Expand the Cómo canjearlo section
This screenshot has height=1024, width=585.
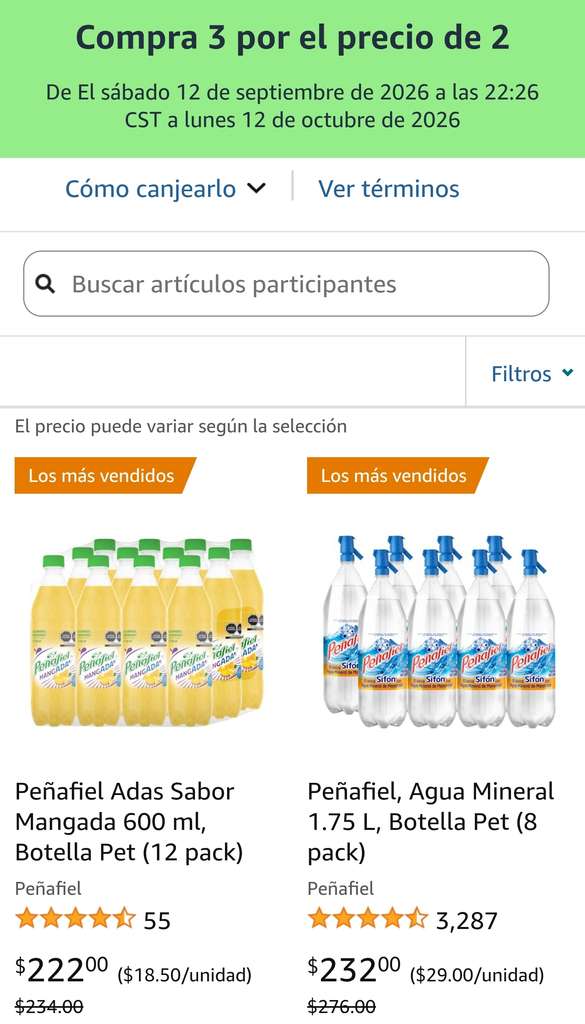(166, 189)
